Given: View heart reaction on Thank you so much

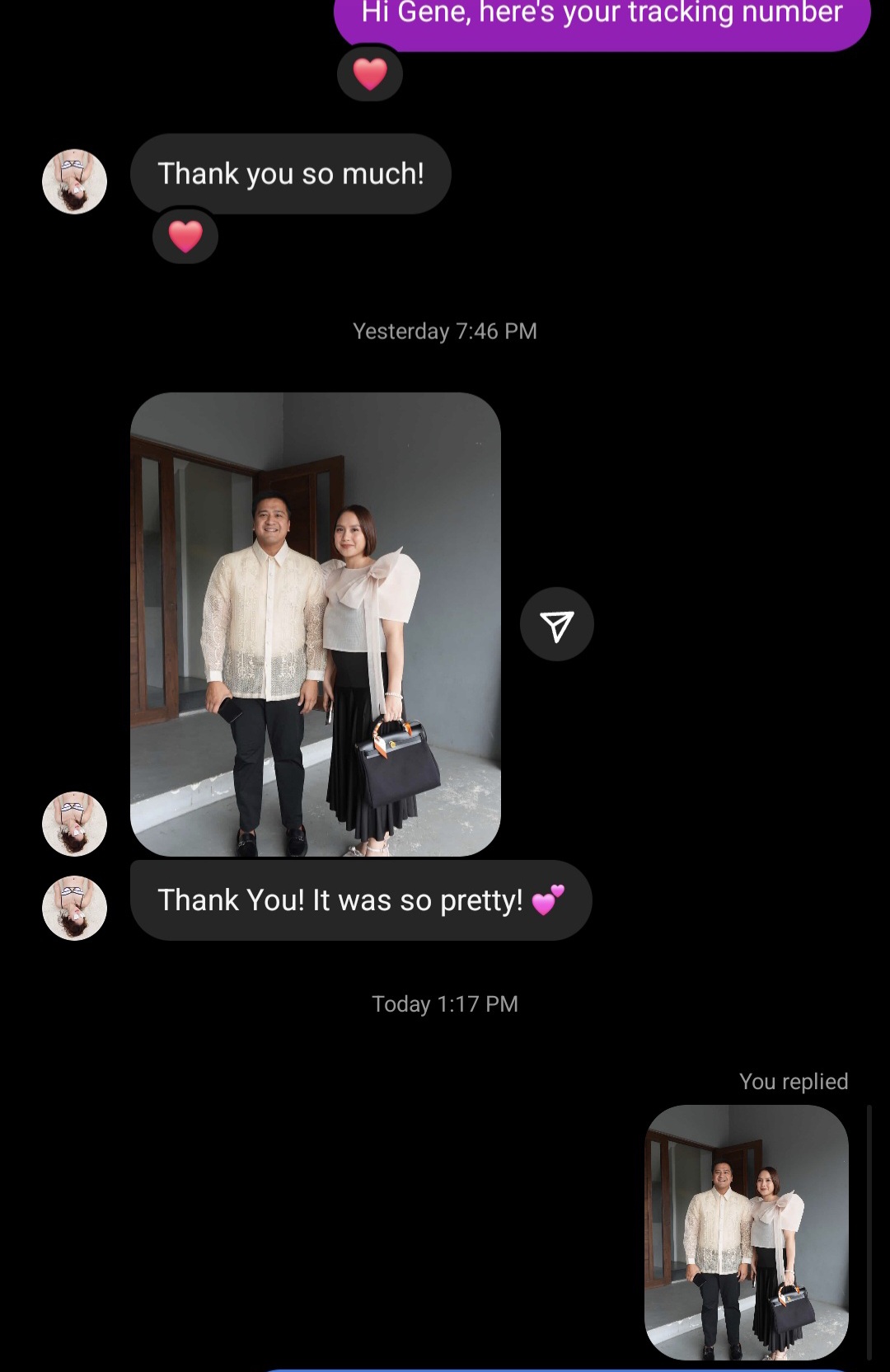Looking at the screenshot, I should [x=185, y=237].
